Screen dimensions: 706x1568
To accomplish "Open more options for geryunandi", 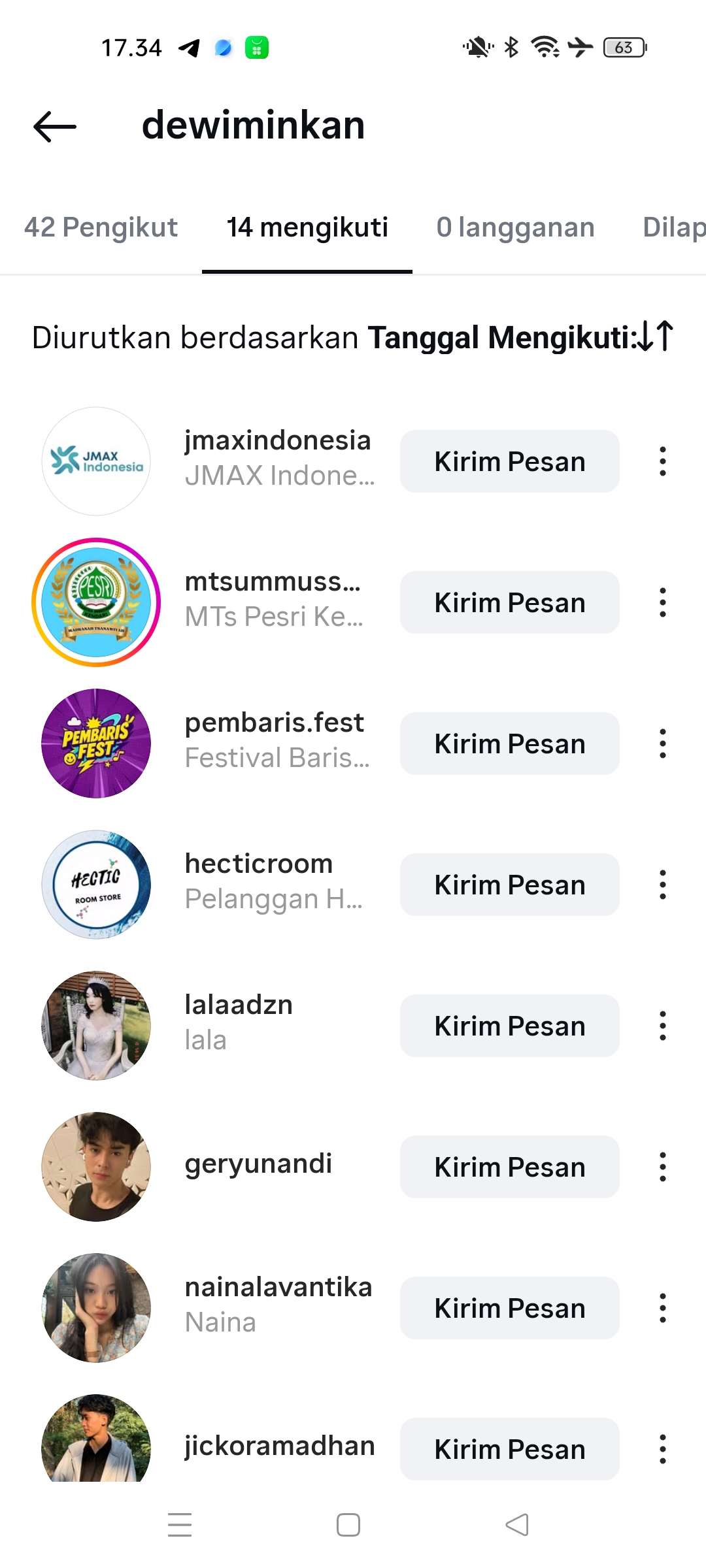I will coord(663,1167).
